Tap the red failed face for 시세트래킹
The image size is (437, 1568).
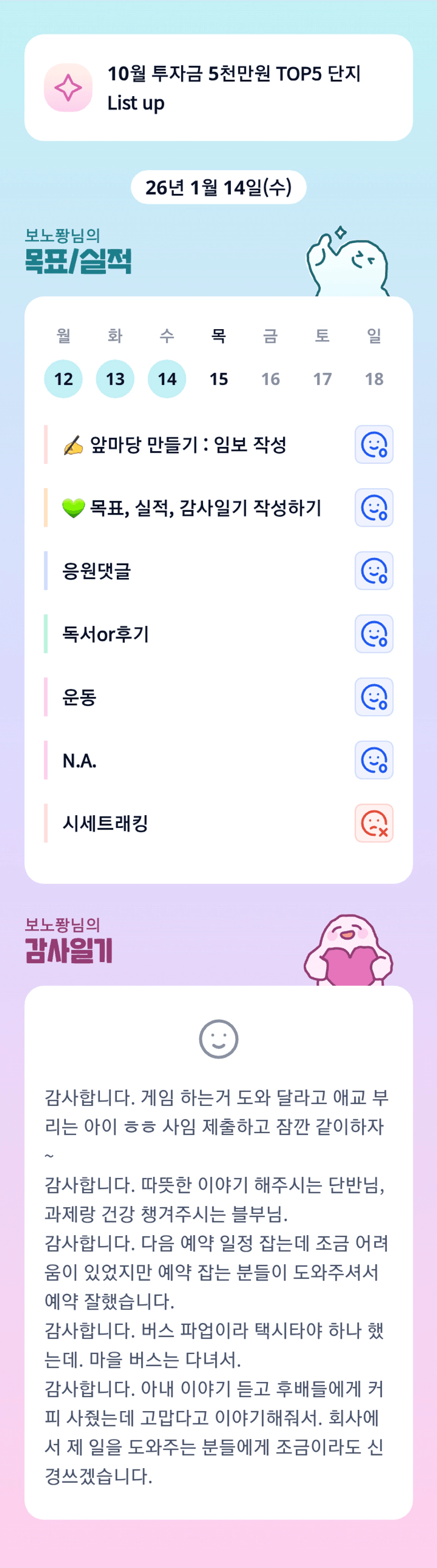[x=374, y=823]
